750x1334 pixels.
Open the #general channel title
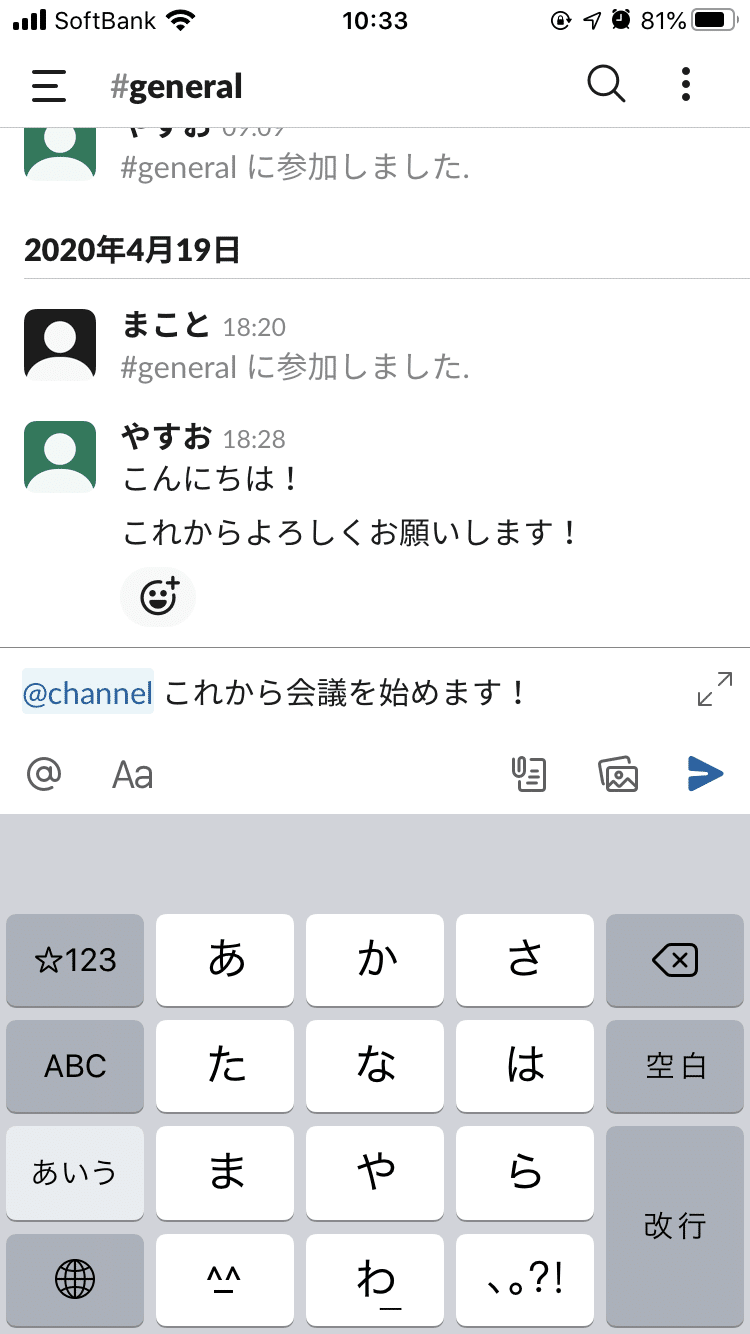(x=176, y=86)
